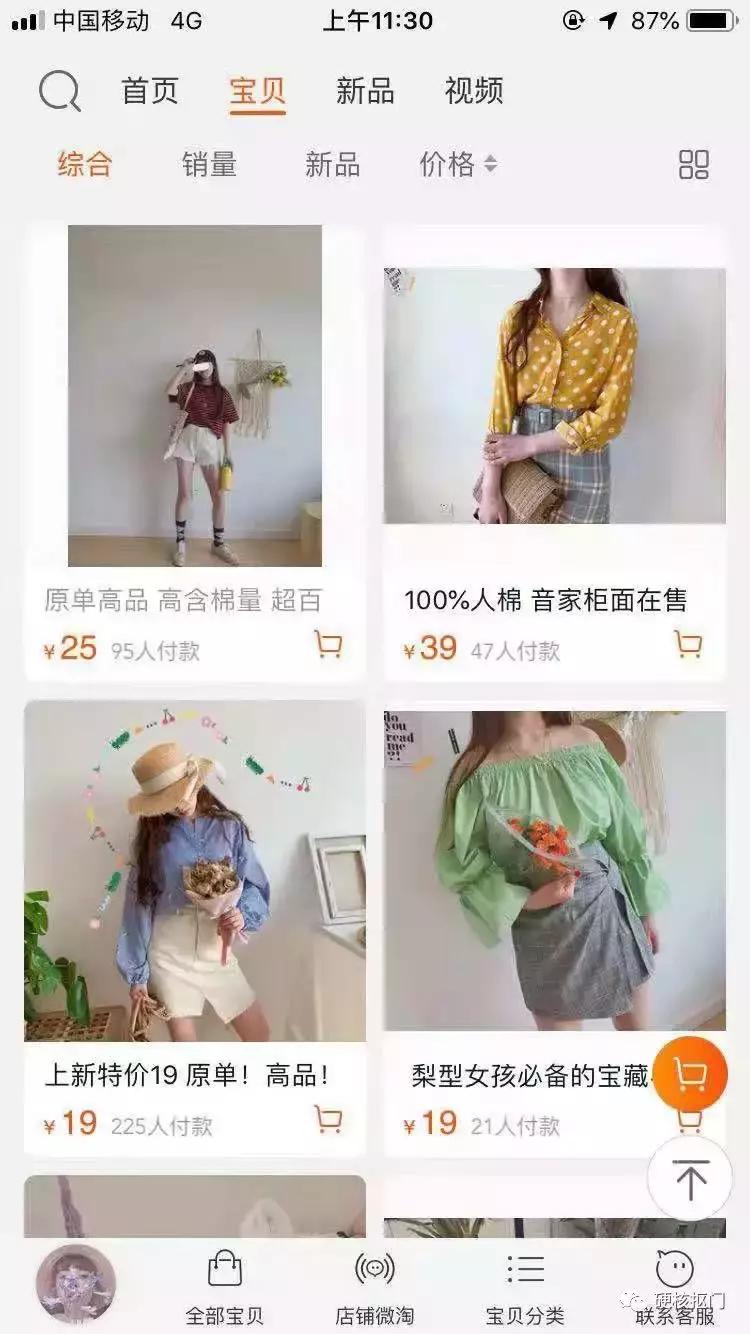Open 宝贝分类 category list icon
Viewport: 750px width, 1334px height.
tap(524, 1280)
